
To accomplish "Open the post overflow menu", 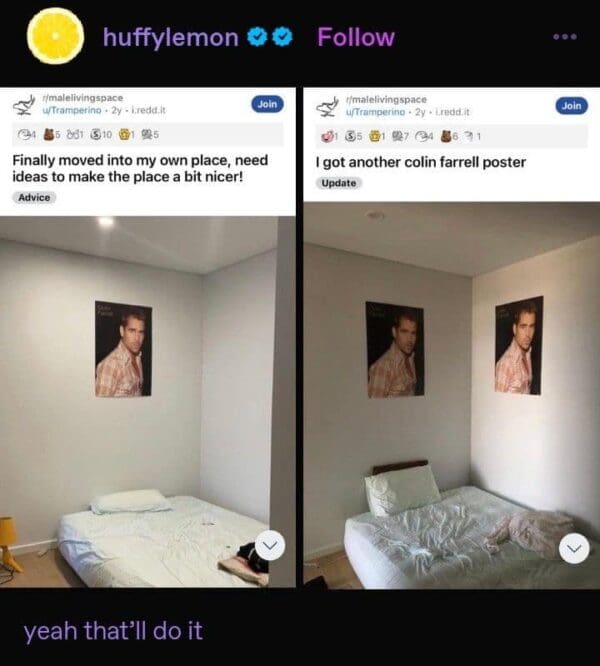I will (x=564, y=38).
